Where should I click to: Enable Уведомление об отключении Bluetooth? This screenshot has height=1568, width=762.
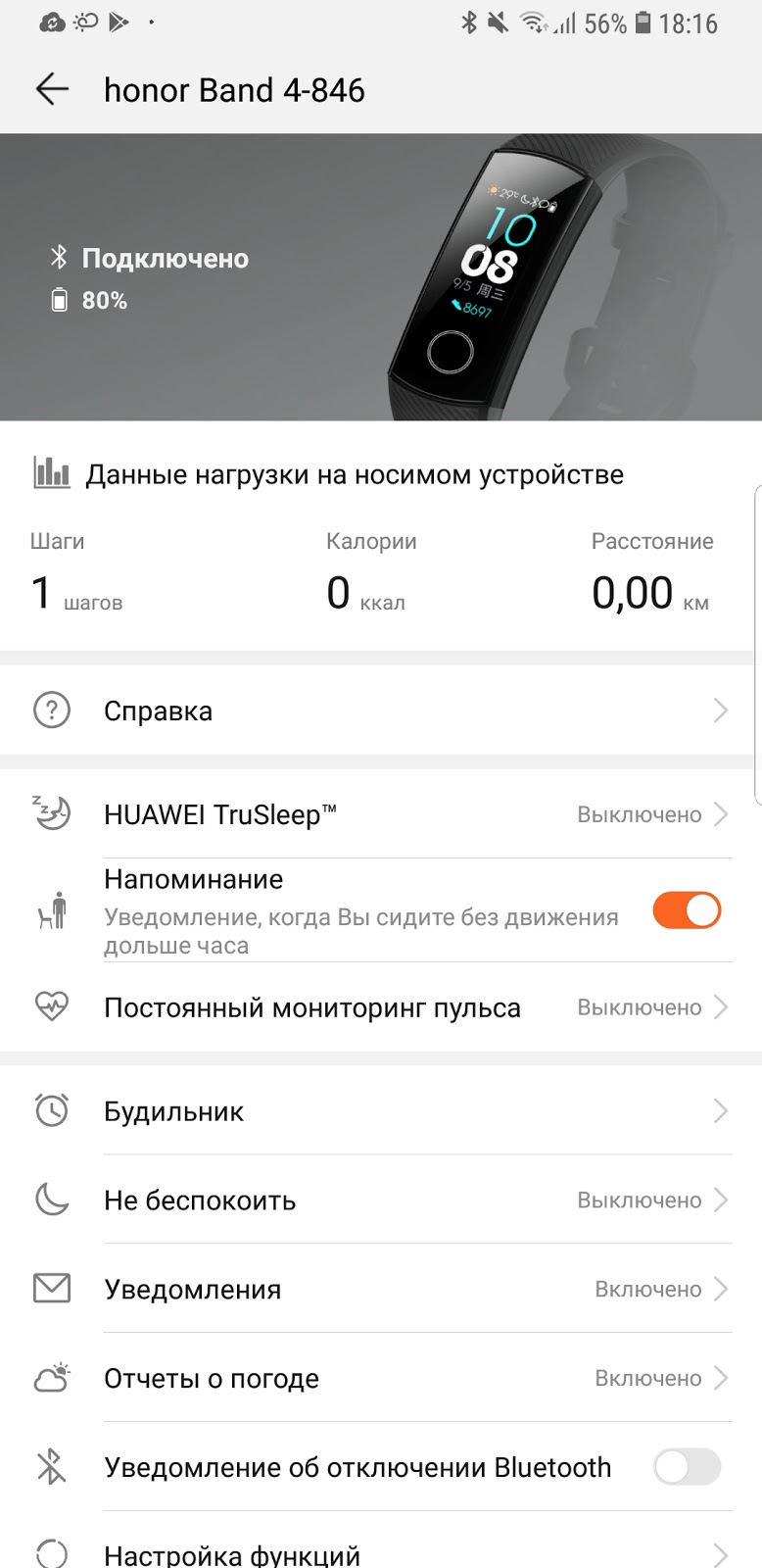pyautogui.click(x=687, y=1467)
